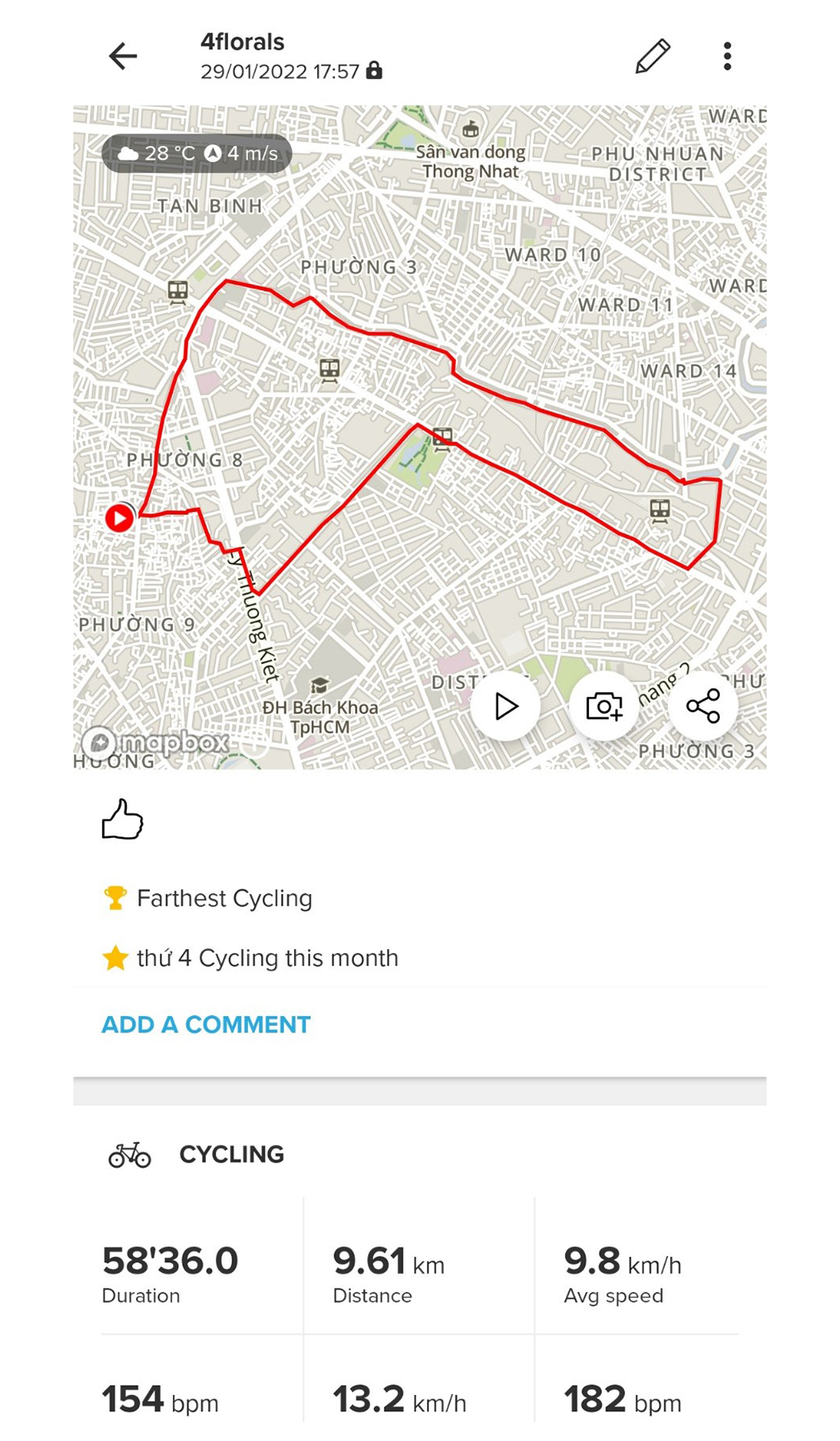Open the three-dot overflow menu
The width and height of the screenshot is (840, 1441).
pos(726,56)
